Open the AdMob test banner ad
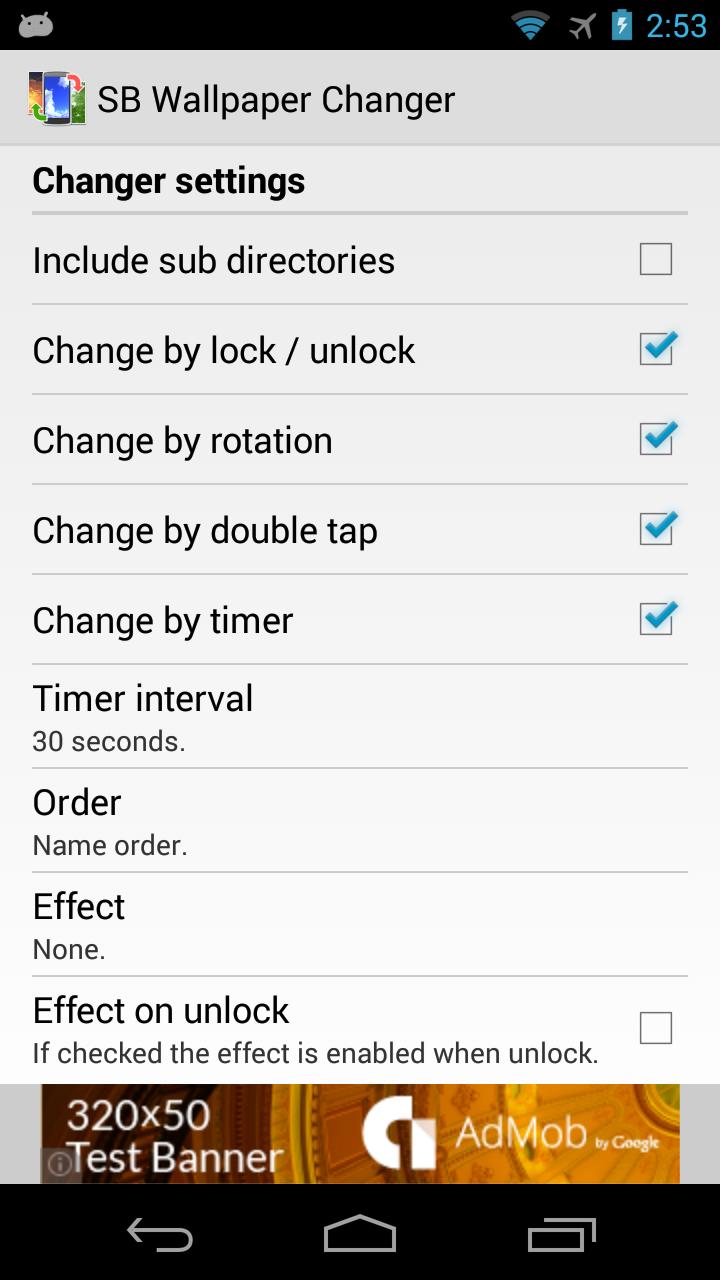Screen dimensions: 720x1280 (x=360, y=1134)
